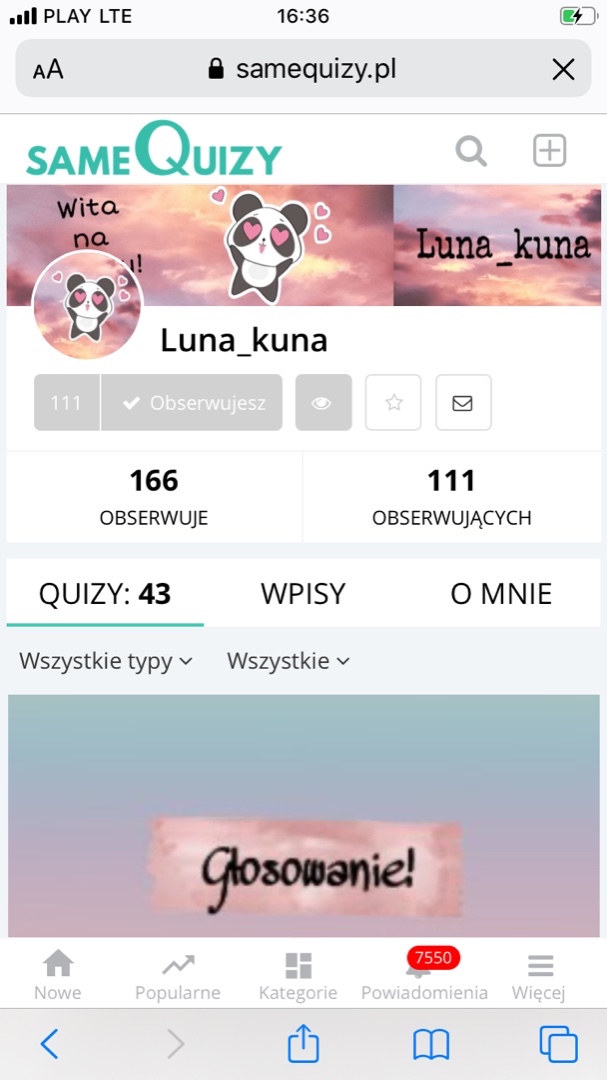The height and width of the screenshot is (1080, 607).
Task: Open the Popularne section
Action: point(178,975)
